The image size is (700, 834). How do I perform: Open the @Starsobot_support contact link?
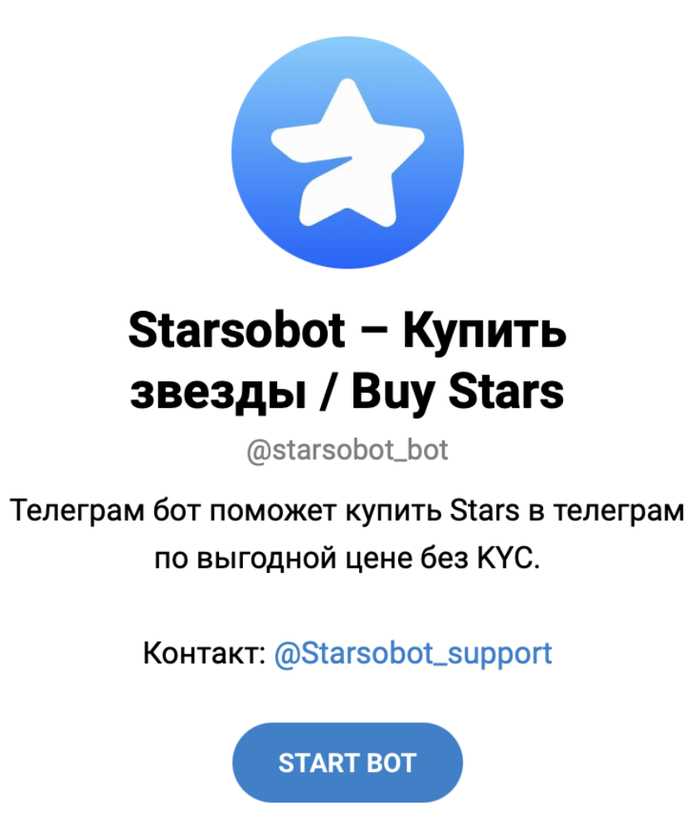(412, 655)
